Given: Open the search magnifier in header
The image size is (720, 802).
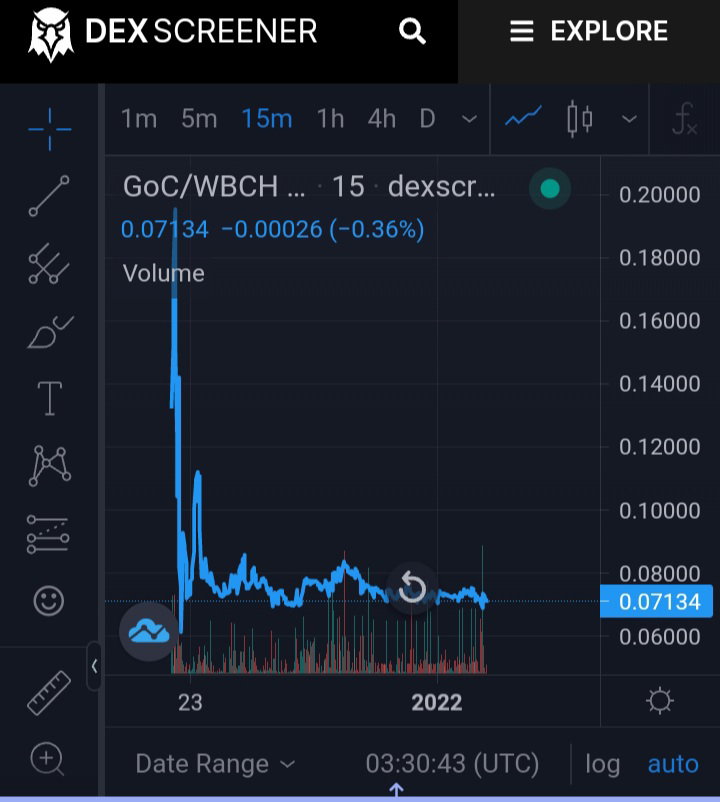Looking at the screenshot, I should coord(412,31).
